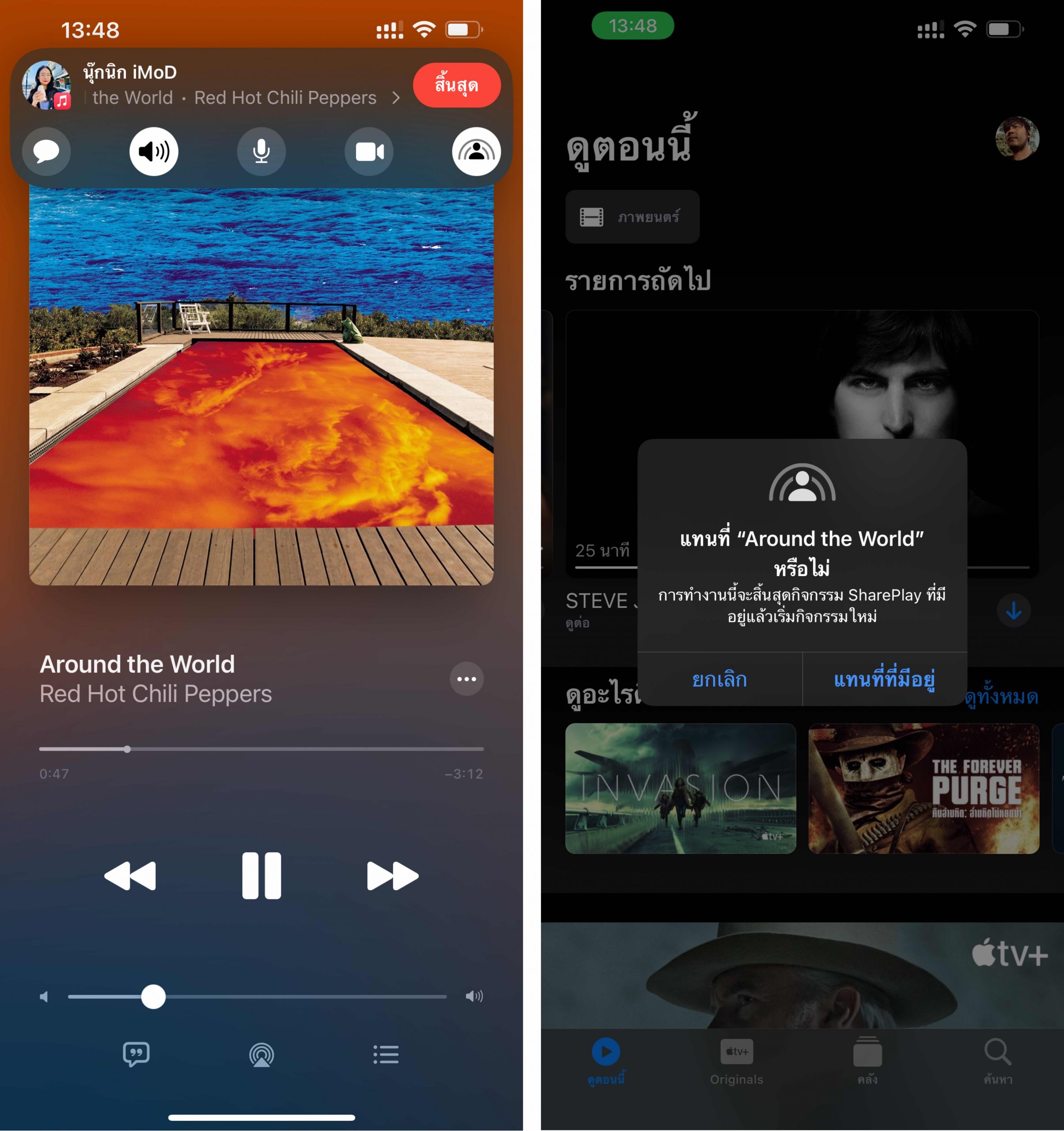
Task: Go back to the previous track
Action: 130,876
